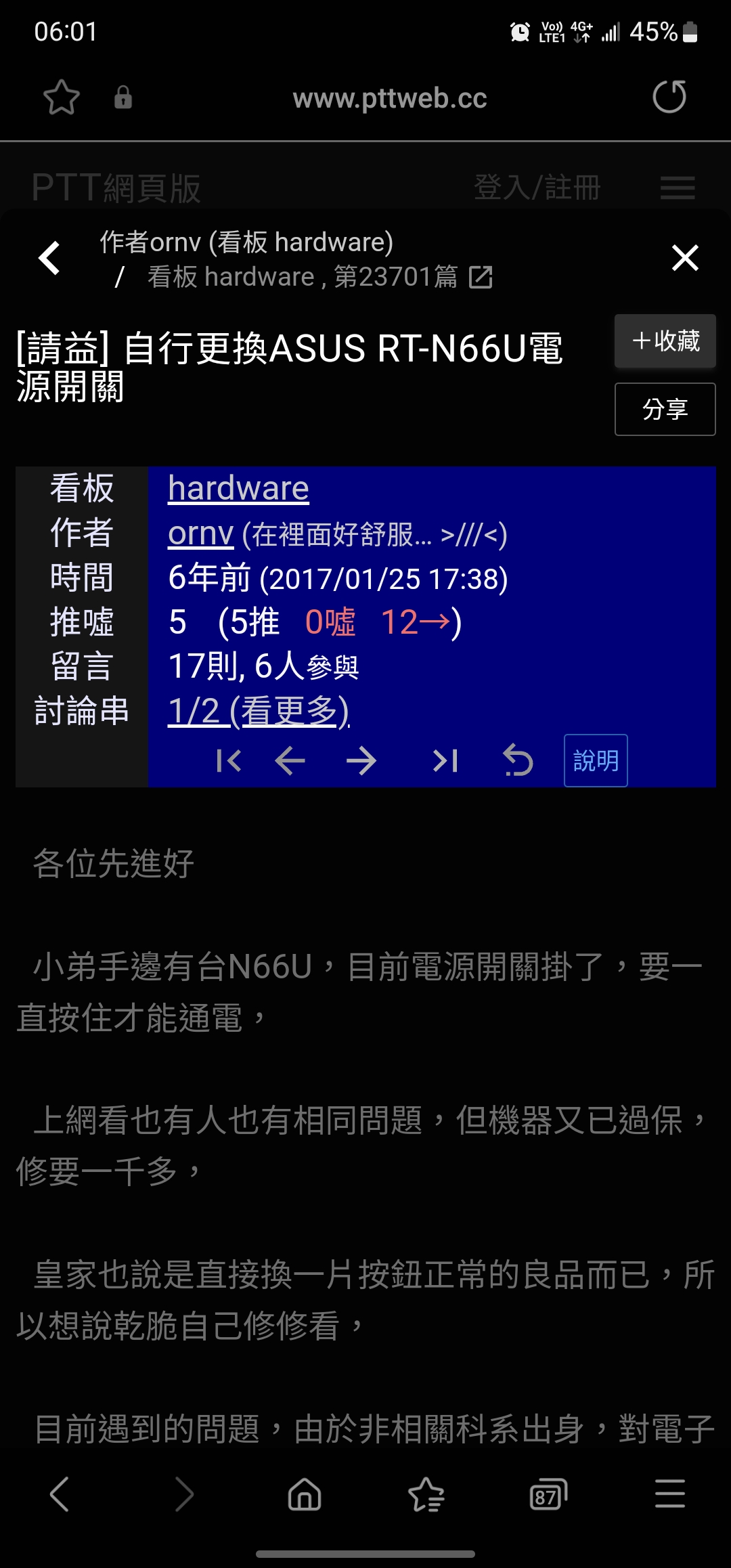The image size is (731, 1568).
Task: Open the browser tabs switcher
Action: click(x=548, y=1494)
